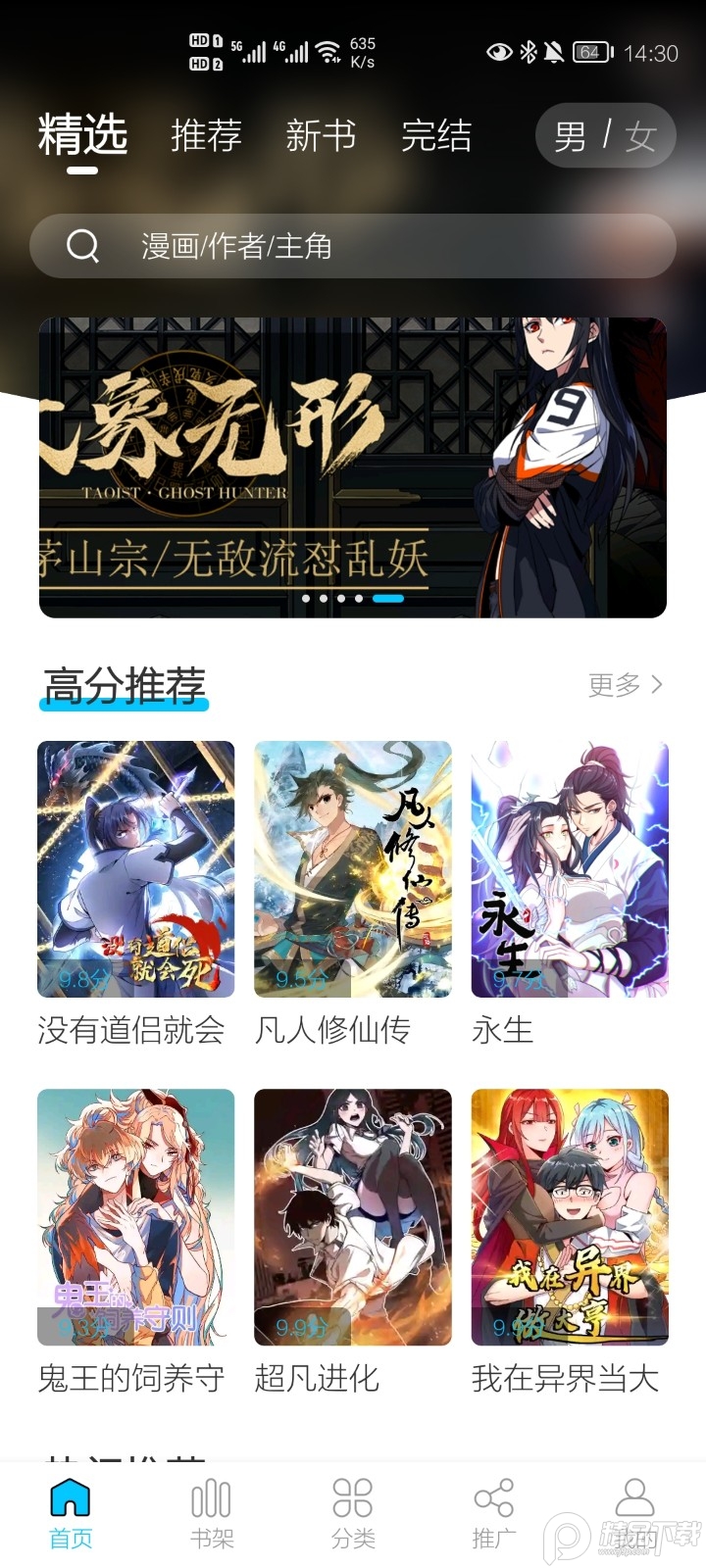Click the search magnifier icon
This screenshot has width=706, height=1568.
pyautogui.click(x=82, y=246)
